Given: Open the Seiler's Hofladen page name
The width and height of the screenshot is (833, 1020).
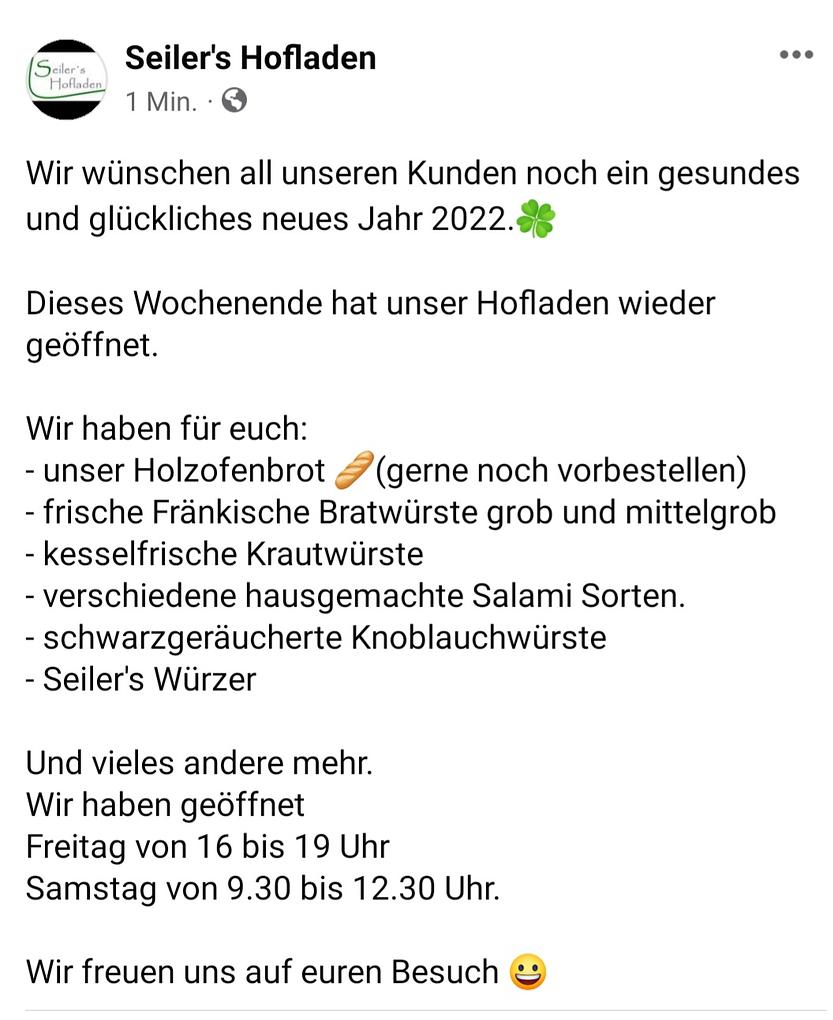Looking at the screenshot, I should tap(250, 58).
